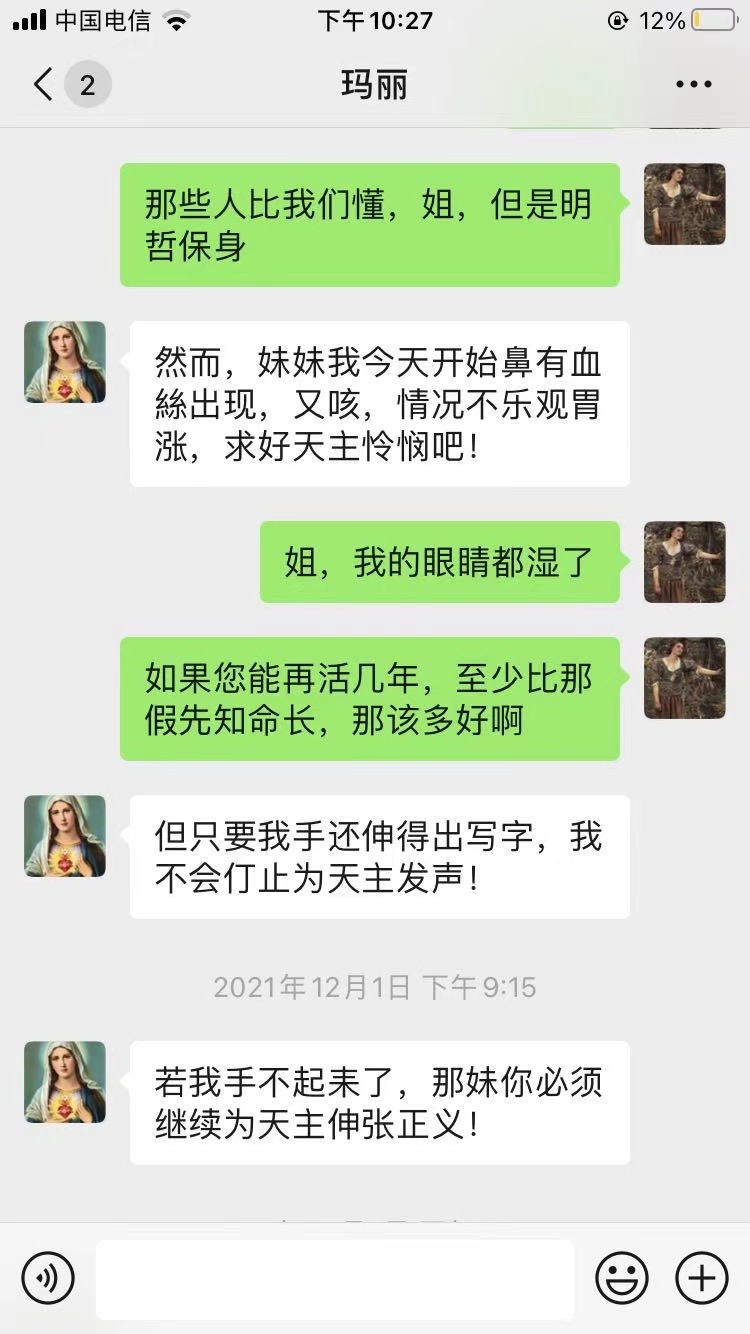Tap the message text field
This screenshot has height=1334, width=750.
tap(335, 1278)
